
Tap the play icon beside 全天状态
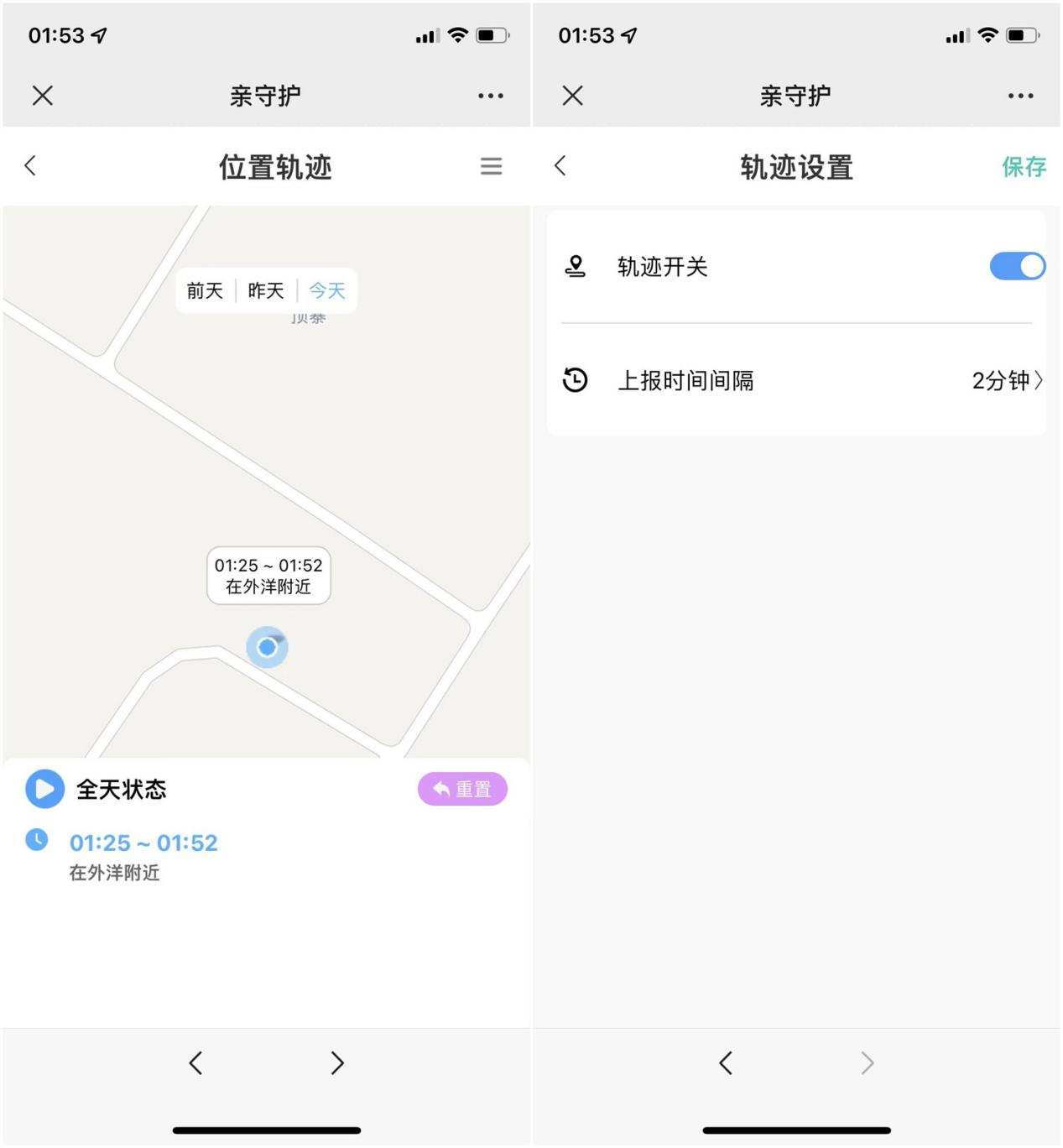pyautogui.click(x=44, y=789)
